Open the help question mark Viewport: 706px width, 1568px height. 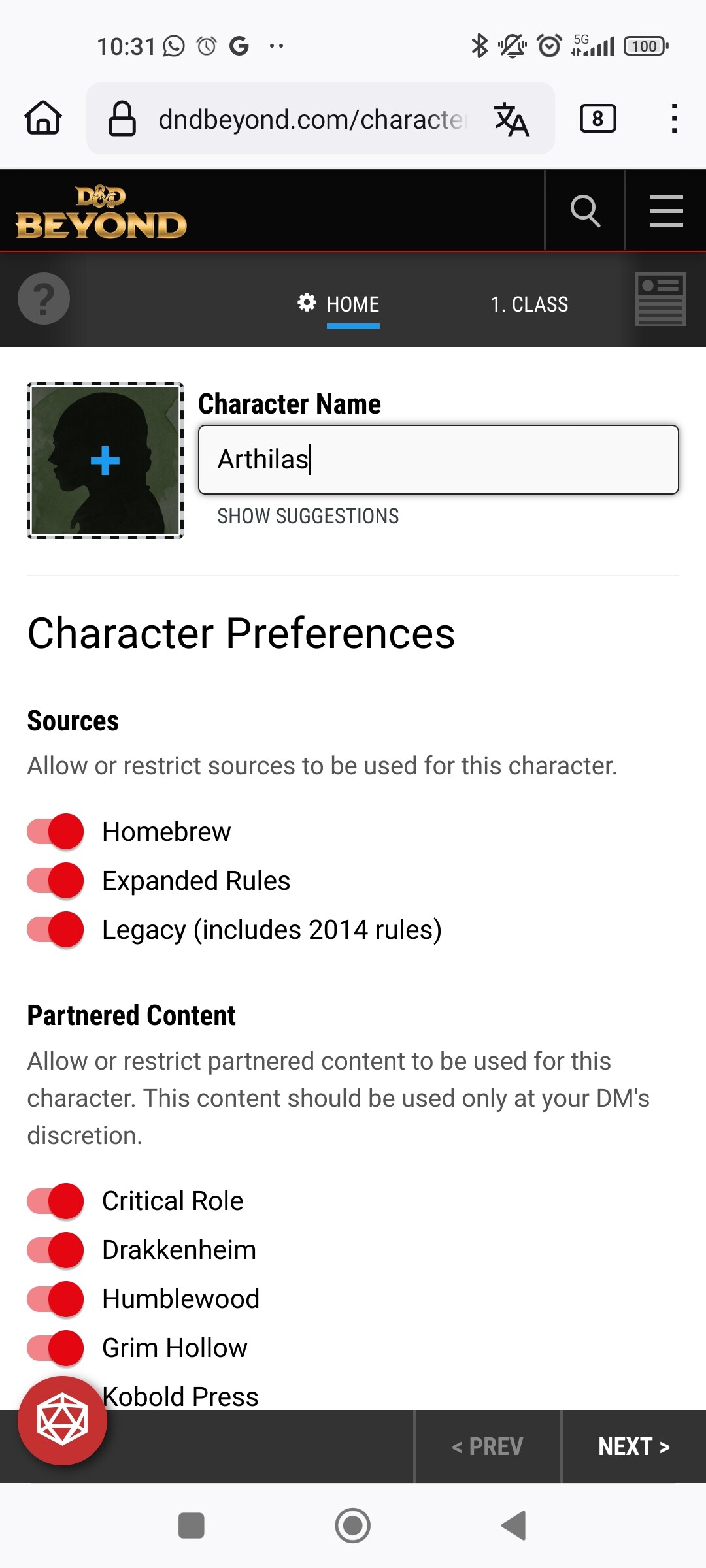[x=44, y=299]
